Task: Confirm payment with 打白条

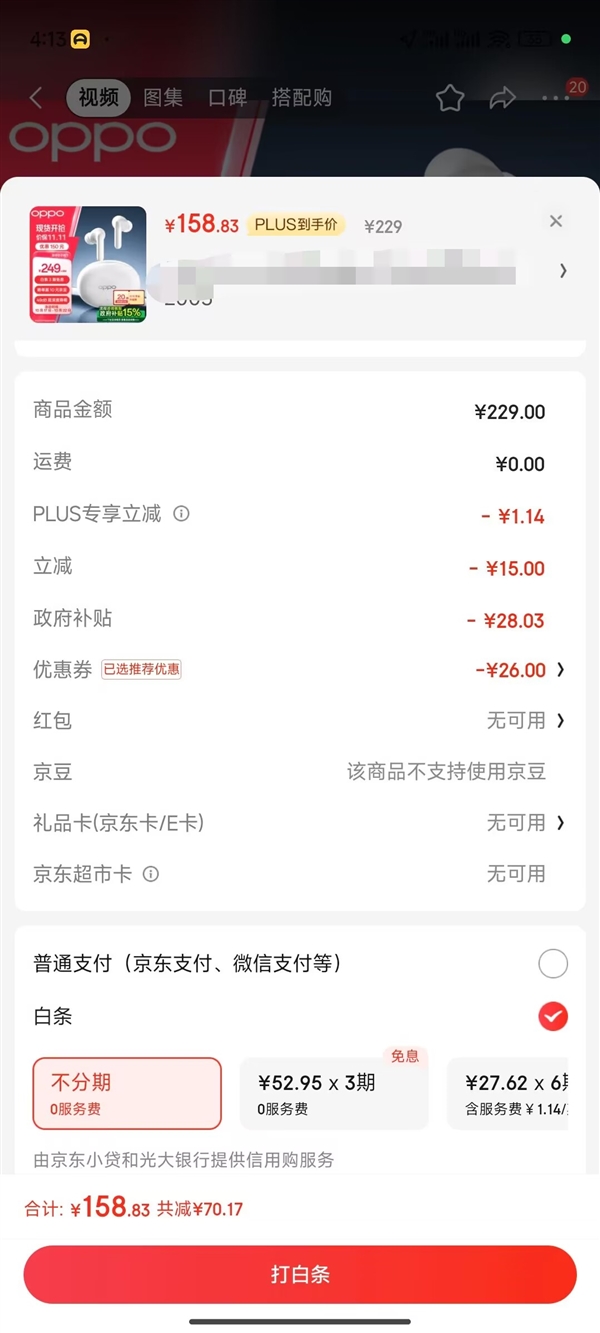Action: [x=300, y=1275]
